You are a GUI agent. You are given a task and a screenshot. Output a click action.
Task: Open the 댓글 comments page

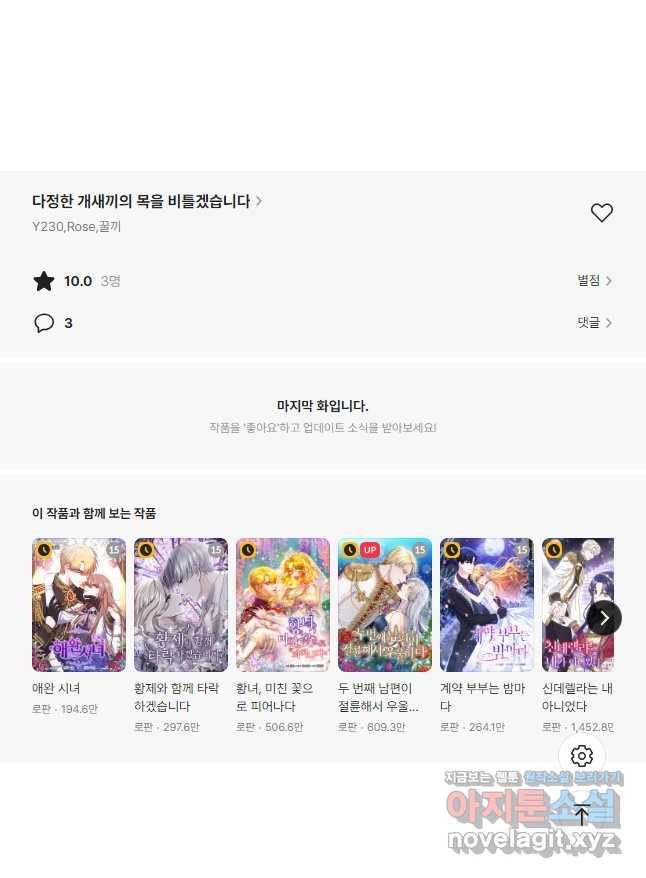click(x=594, y=322)
